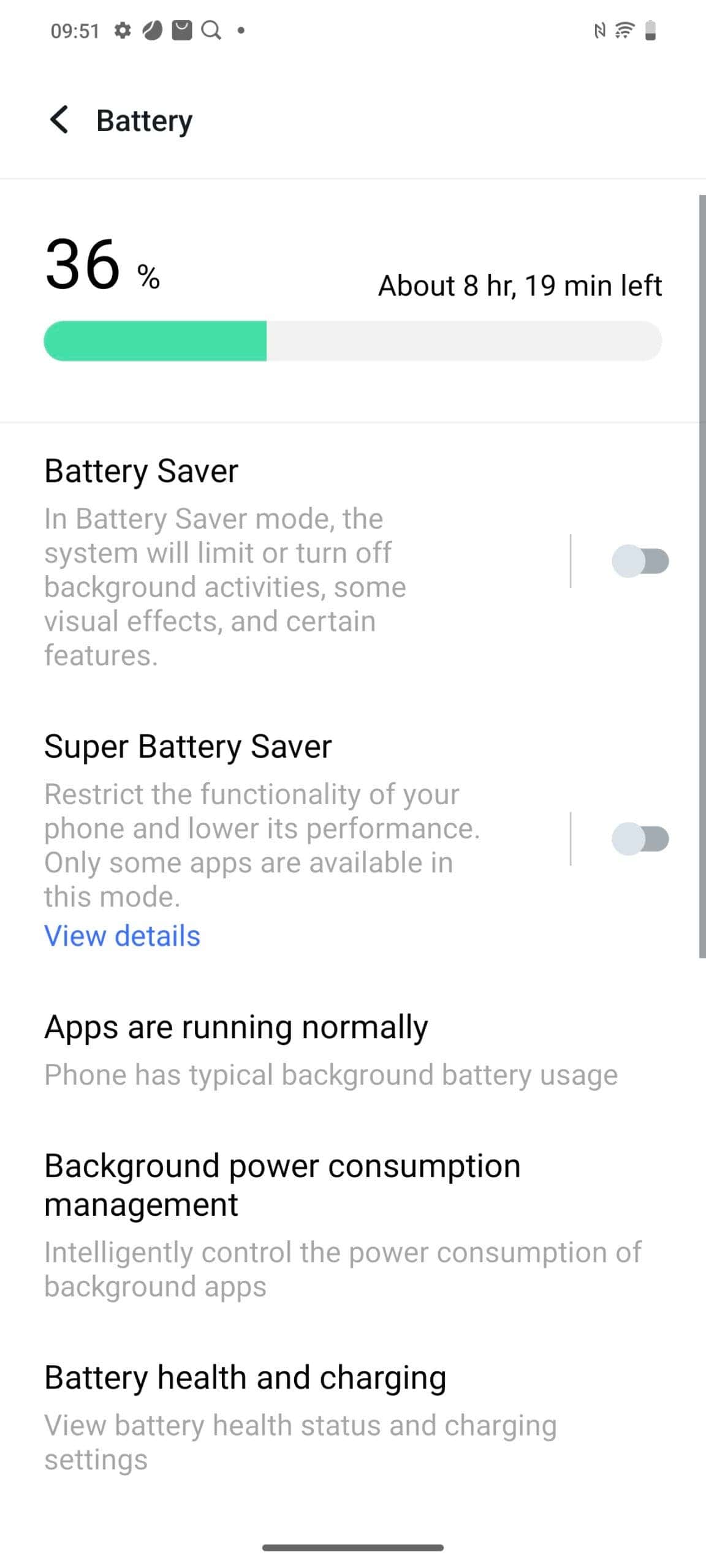Screen dimensions: 706x1568
Task: Open View details link
Action: (x=122, y=935)
